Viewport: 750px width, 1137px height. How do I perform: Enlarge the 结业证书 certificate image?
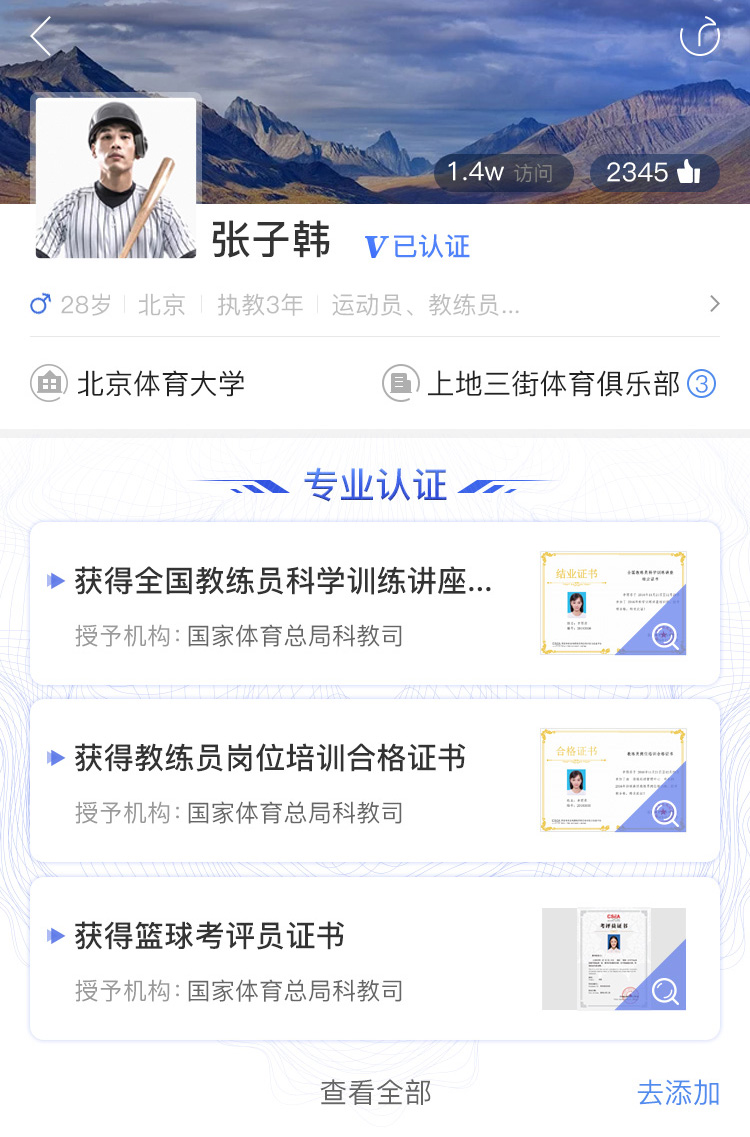pyautogui.click(x=613, y=603)
